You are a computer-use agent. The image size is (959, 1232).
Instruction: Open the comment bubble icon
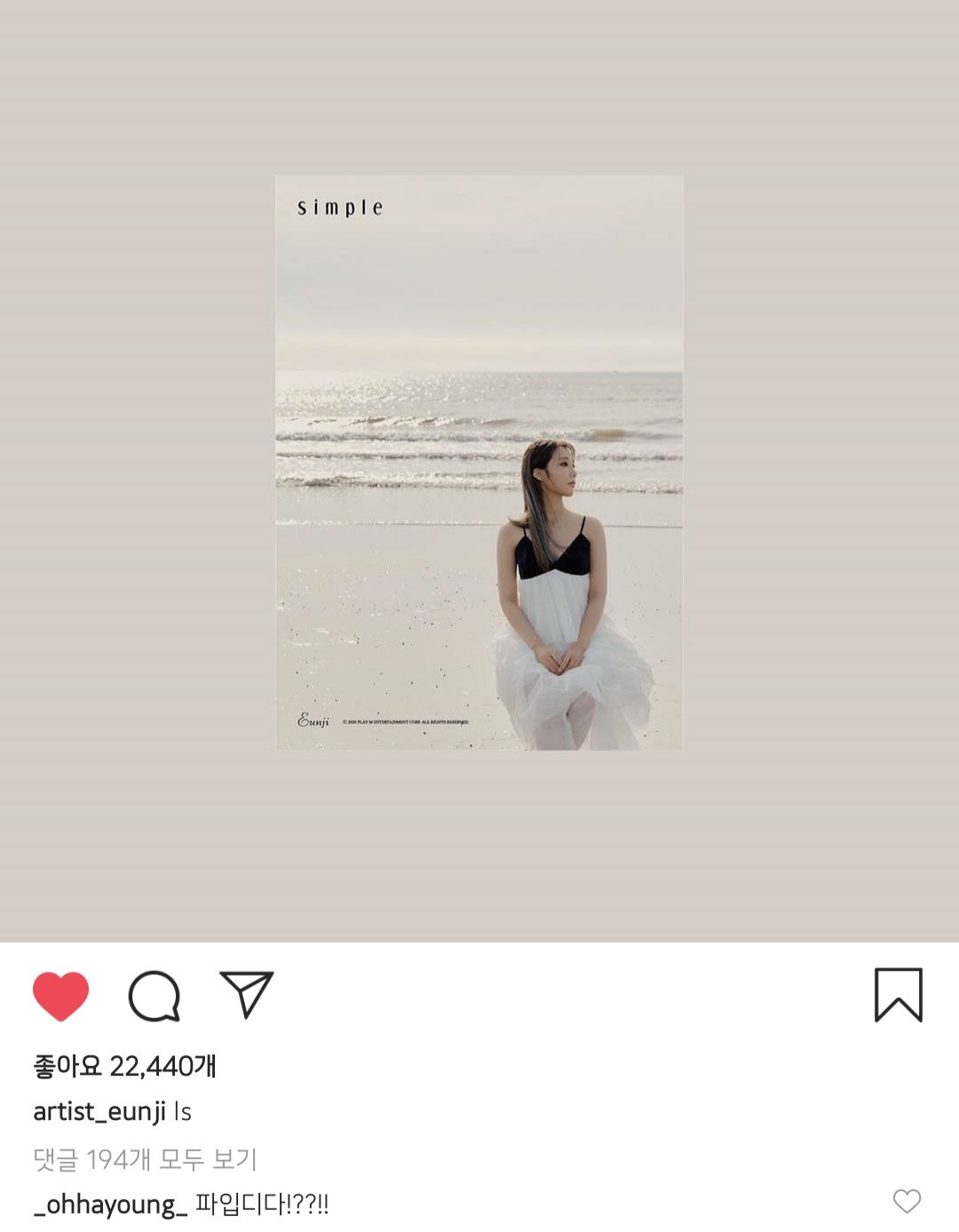[155, 995]
